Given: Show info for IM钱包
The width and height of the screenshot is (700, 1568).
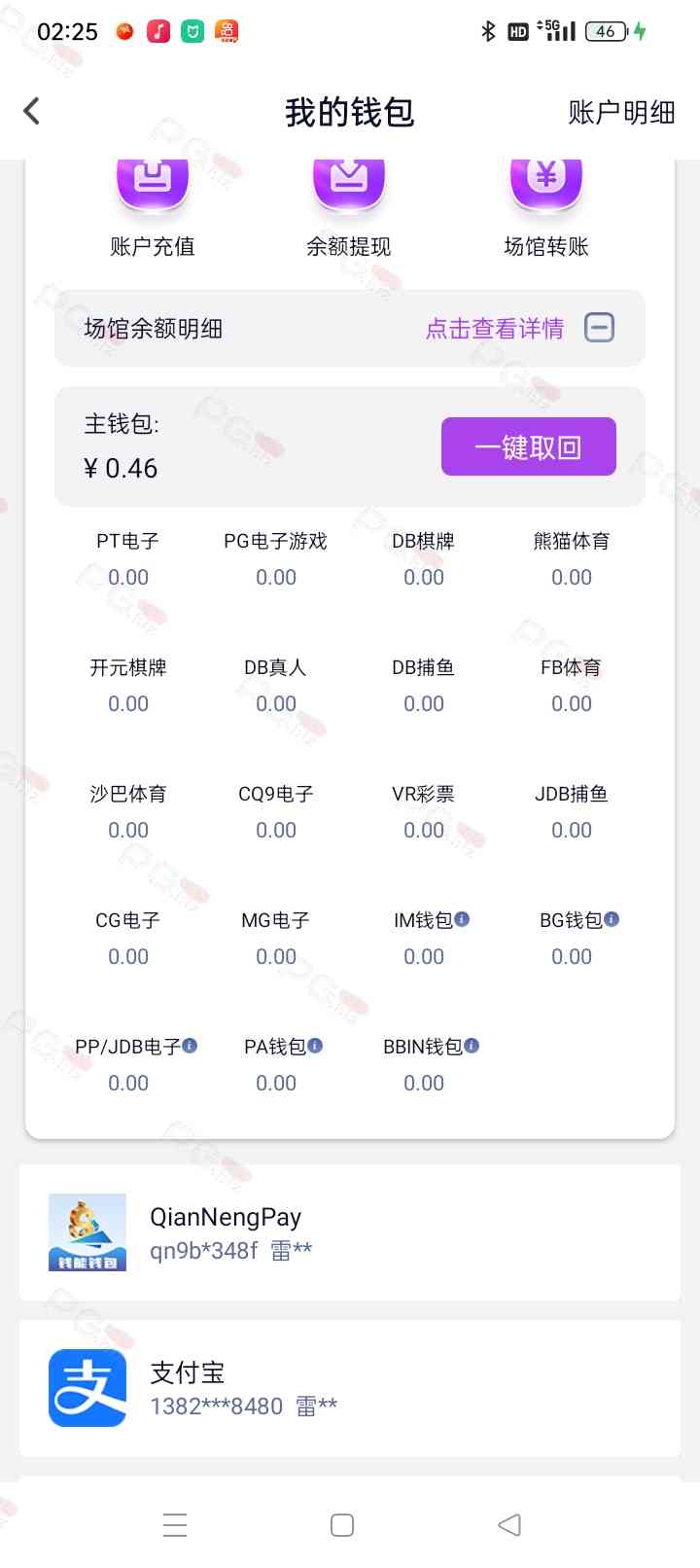Looking at the screenshot, I should [x=463, y=919].
